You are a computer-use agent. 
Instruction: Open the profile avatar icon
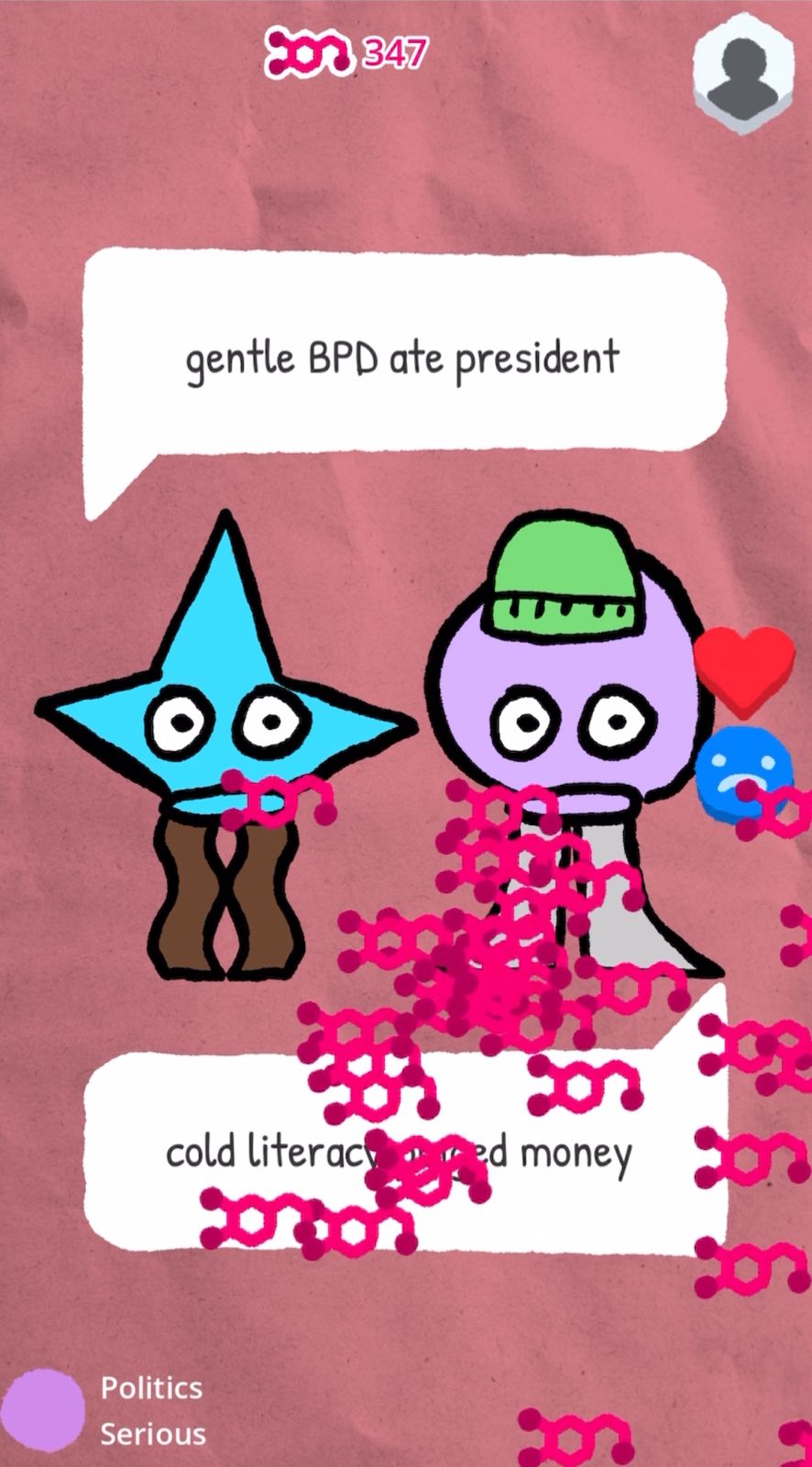(x=742, y=73)
